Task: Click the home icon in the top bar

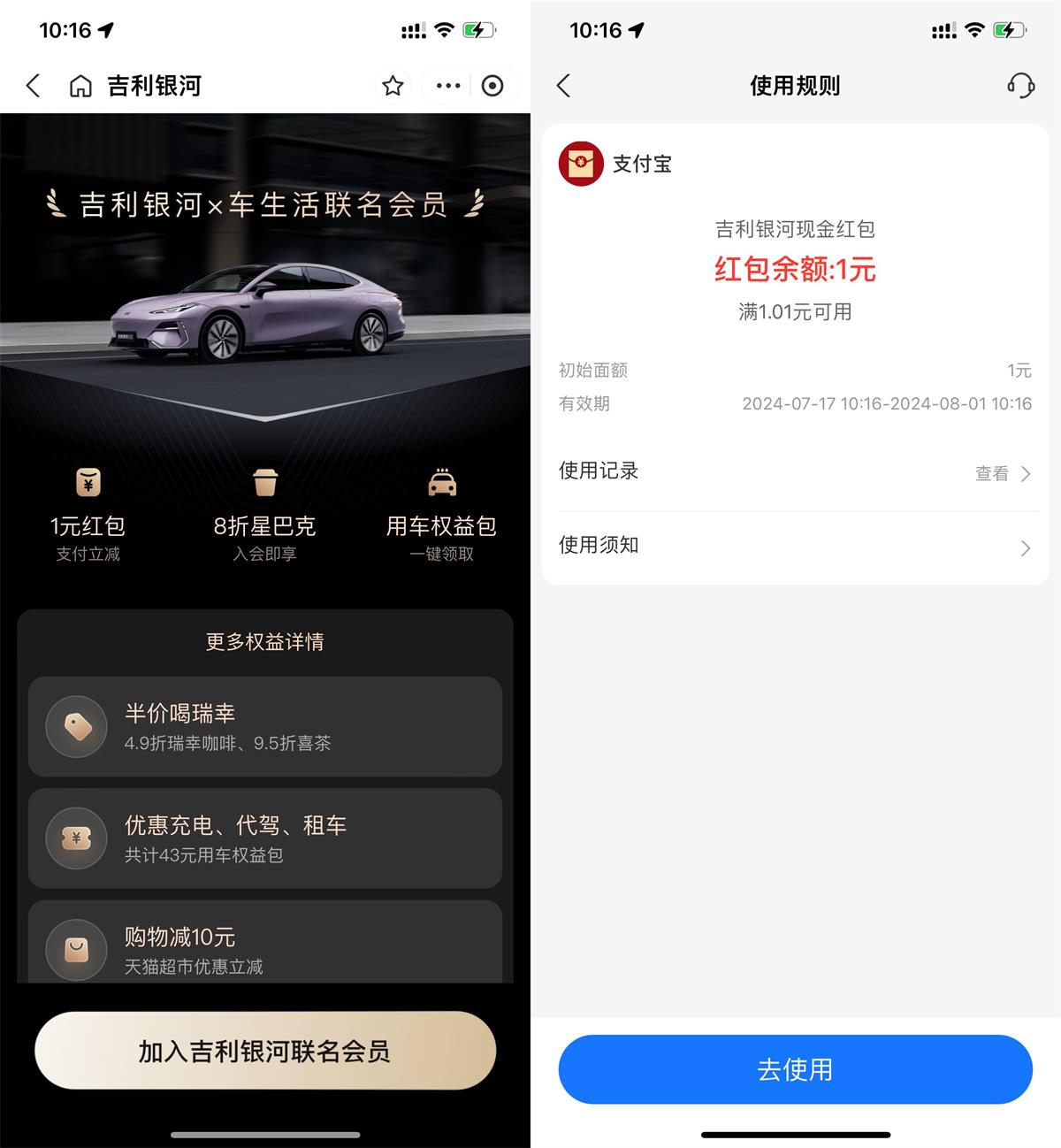Action: click(80, 86)
